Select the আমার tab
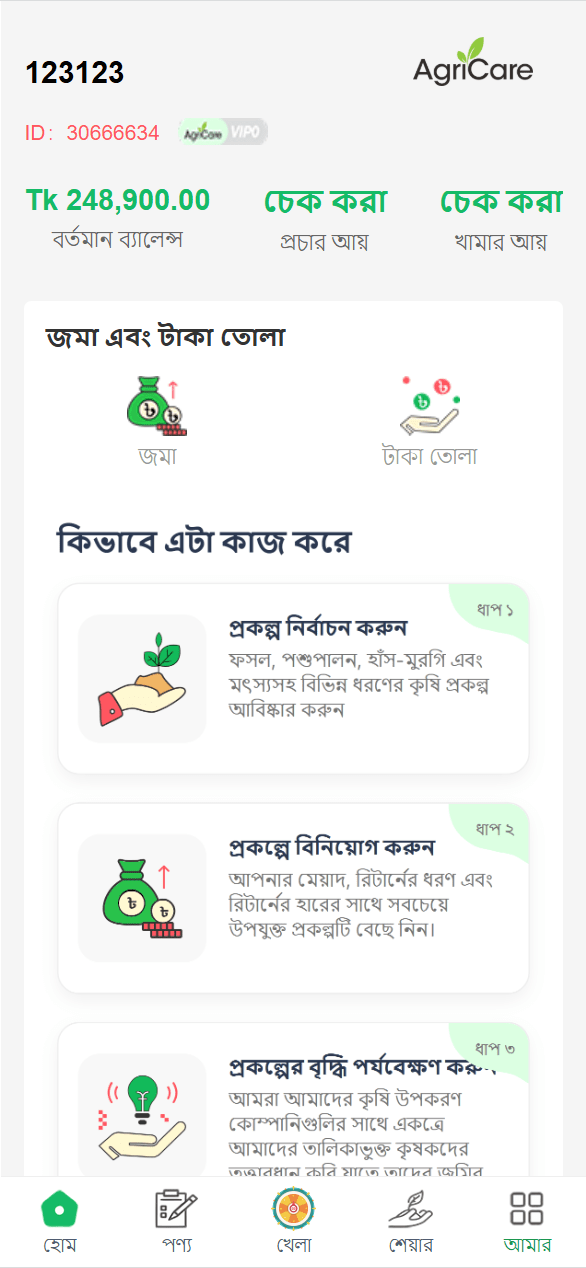The image size is (586, 1268). point(527,1221)
